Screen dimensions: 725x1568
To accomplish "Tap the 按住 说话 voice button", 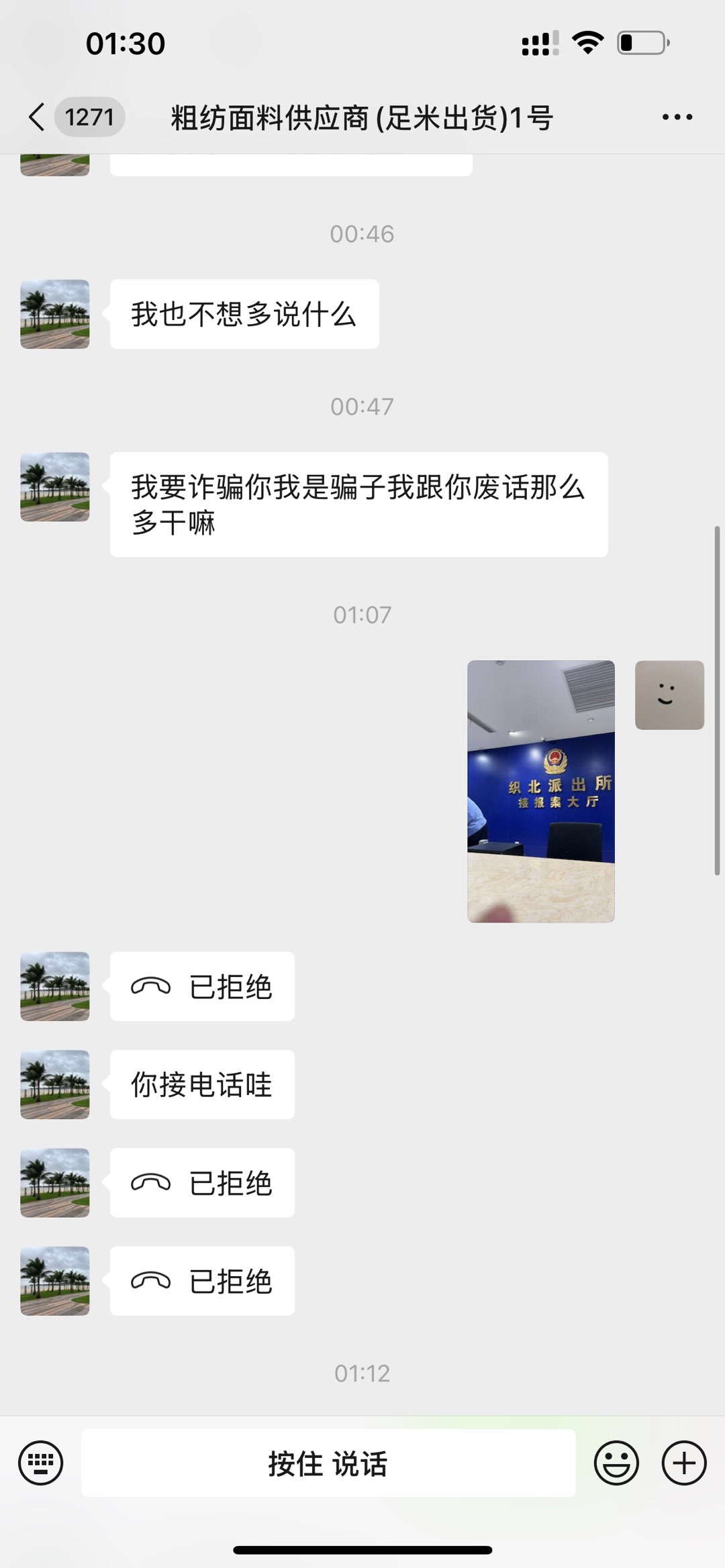I will [328, 1463].
